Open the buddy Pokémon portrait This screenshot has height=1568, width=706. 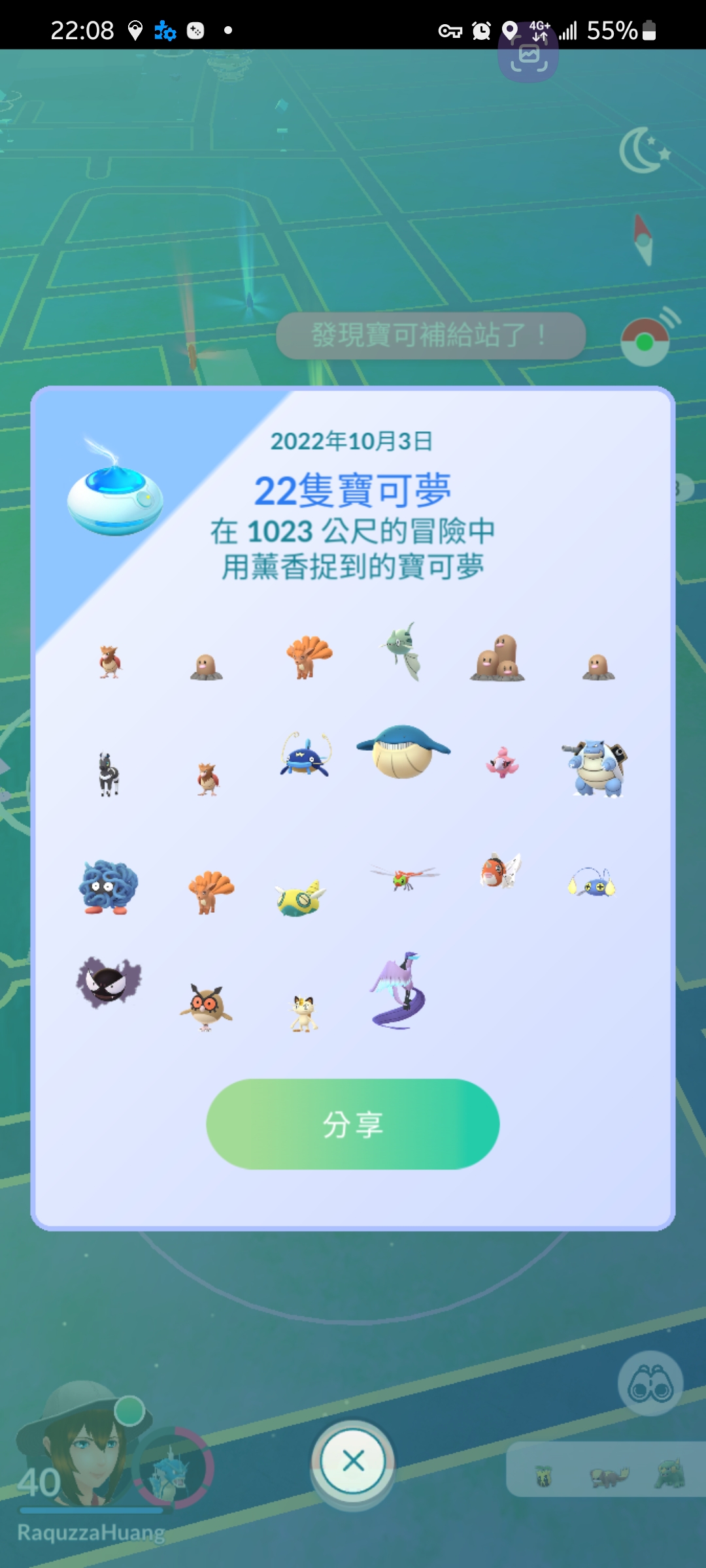pyautogui.click(x=173, y=1467)
